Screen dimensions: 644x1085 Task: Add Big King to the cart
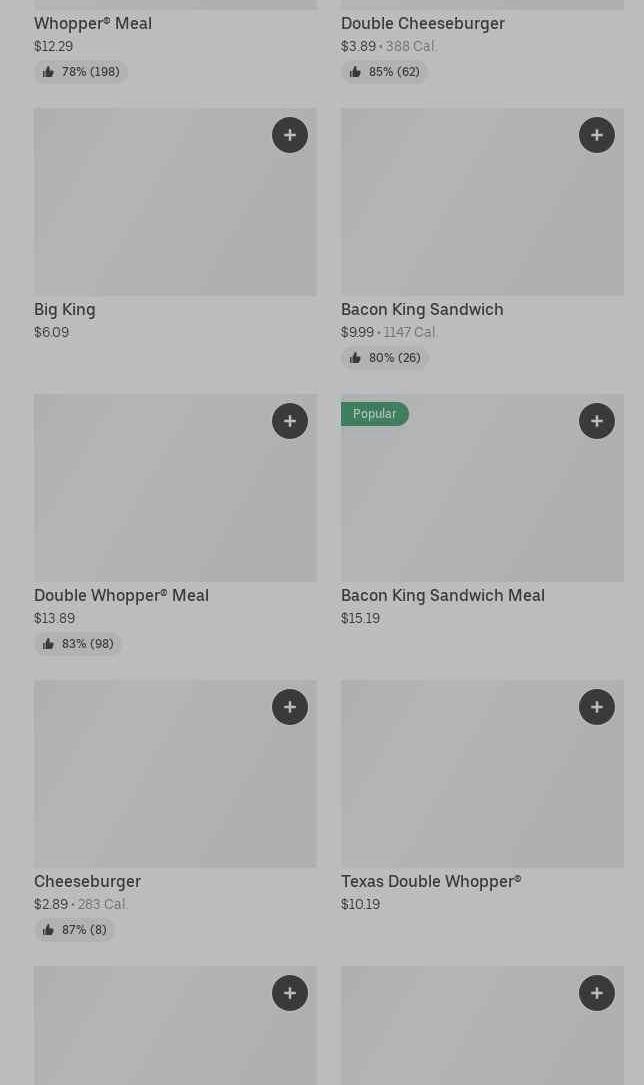[290, 135]
